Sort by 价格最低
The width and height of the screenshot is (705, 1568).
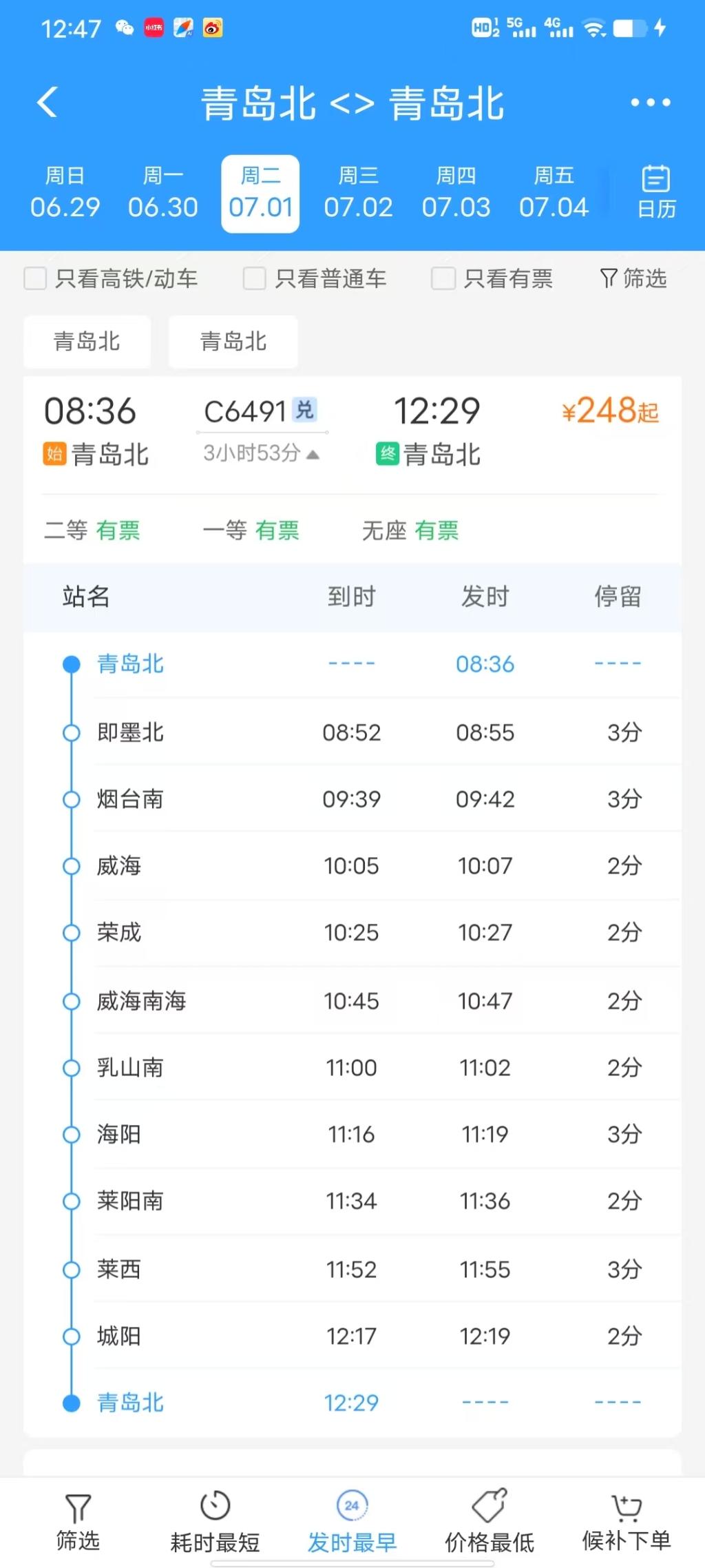(490, 1523)
